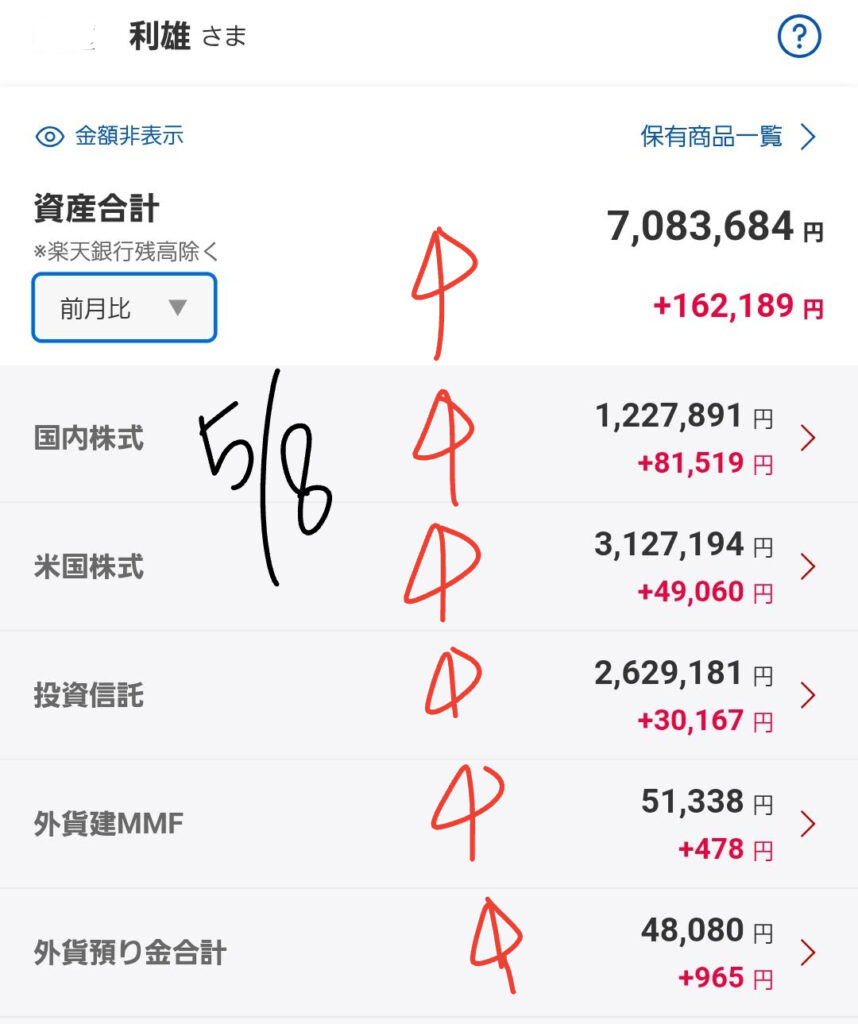858x1024 pixels.
Task: Open the 保有商品一覧 link
Action: [x=728, y=137]
